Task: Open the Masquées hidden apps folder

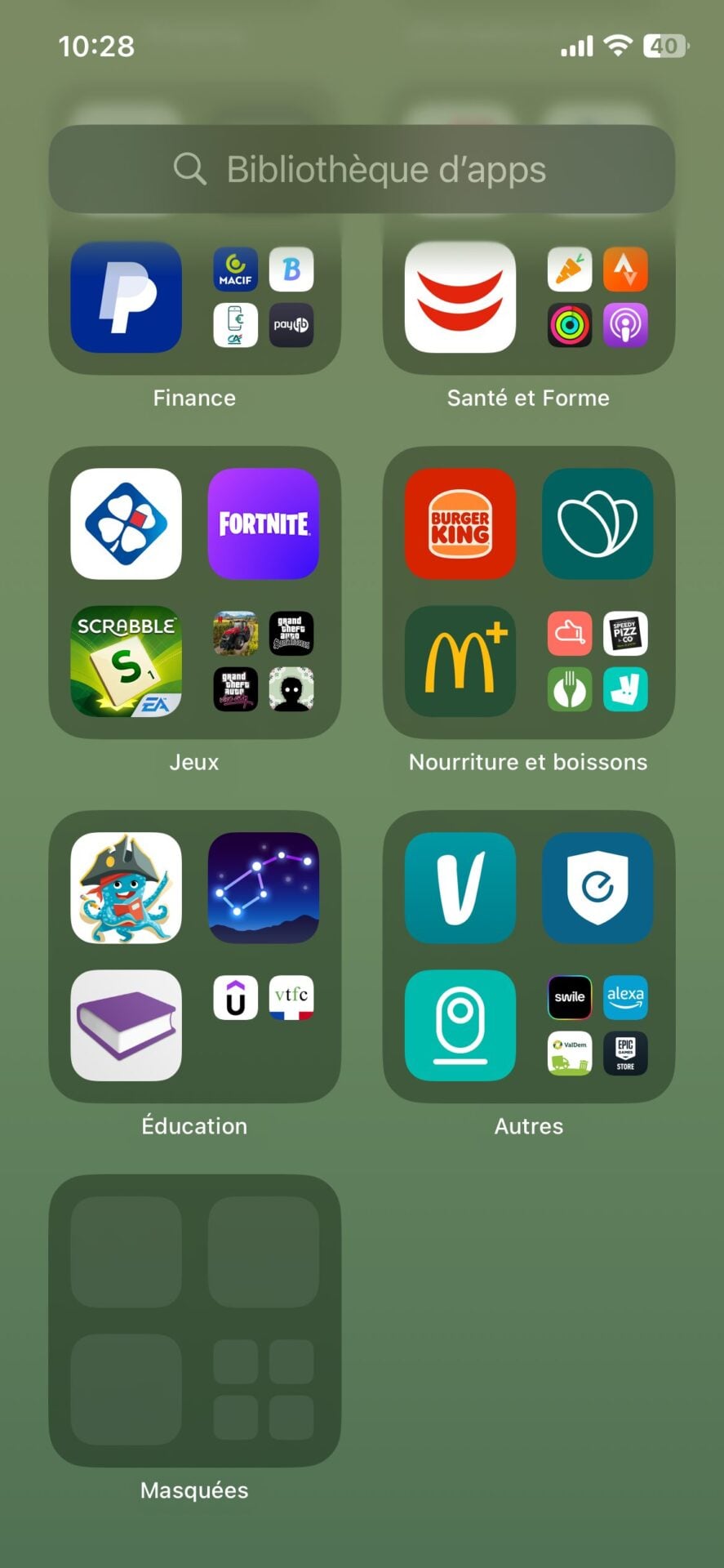Action: [194, 1320]
